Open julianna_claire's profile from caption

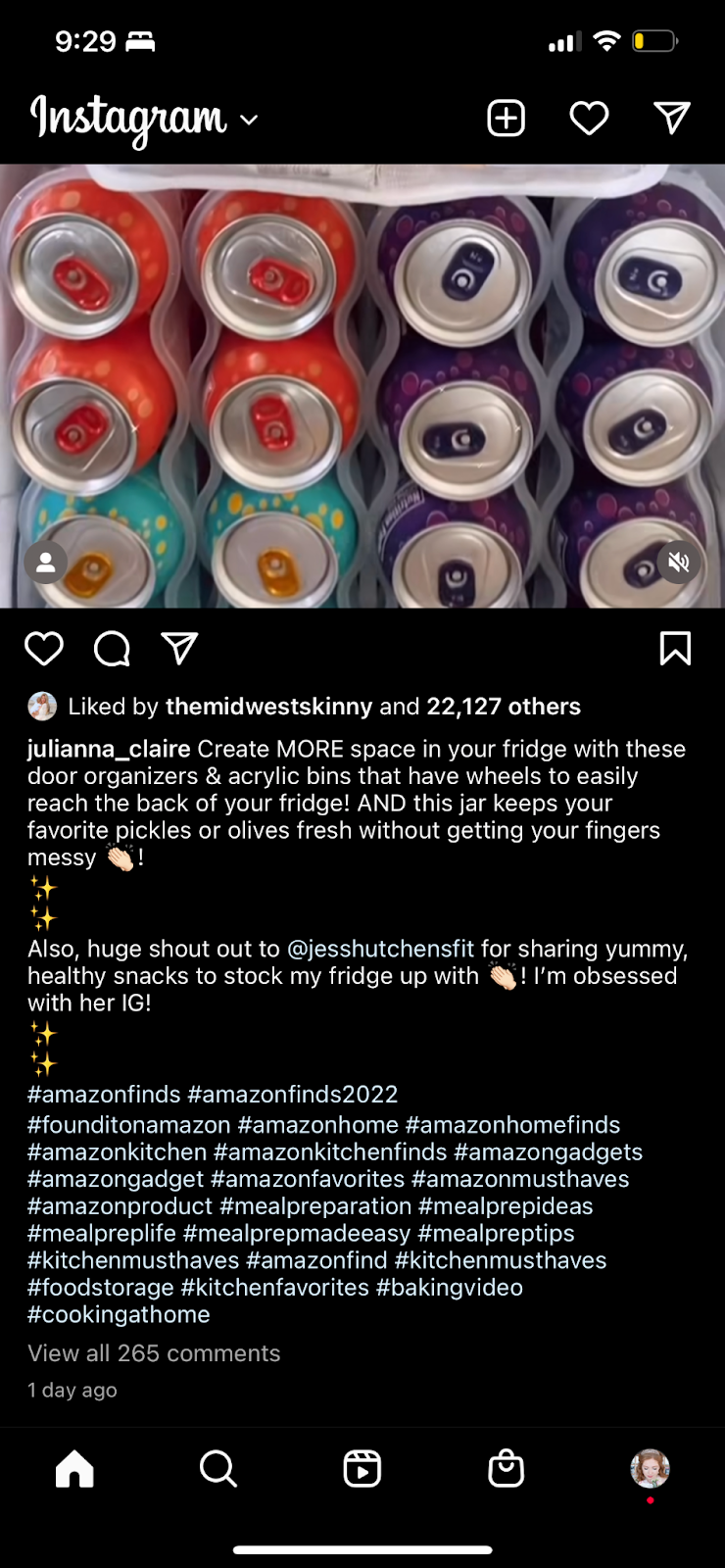coord(109,750)
